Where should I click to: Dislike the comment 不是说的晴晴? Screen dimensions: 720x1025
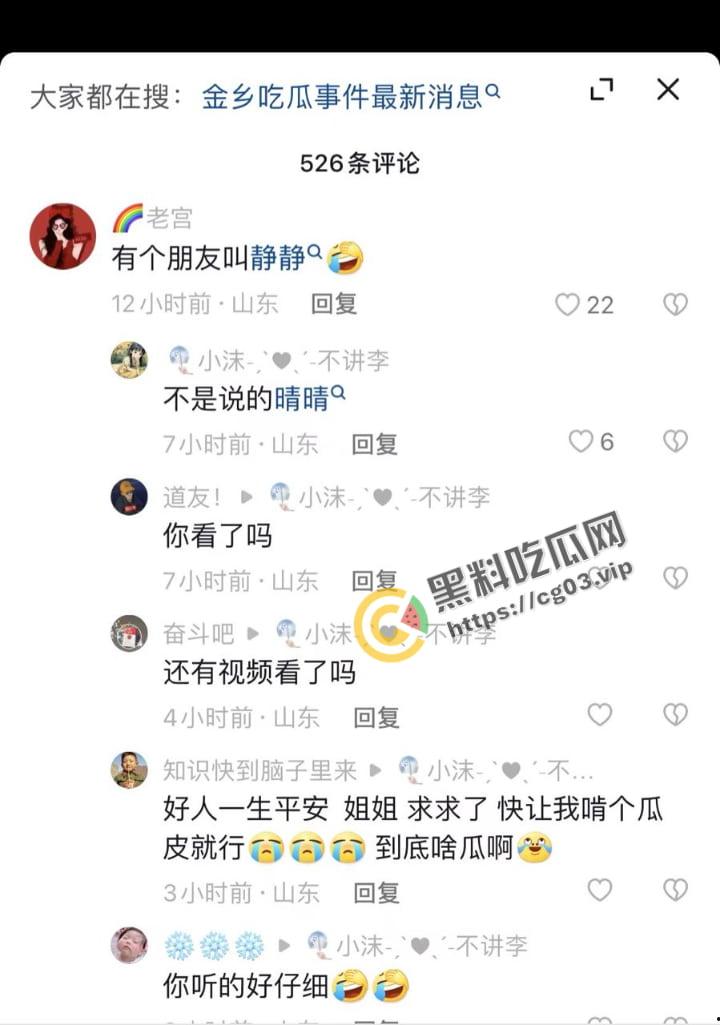tap(676, 441)
